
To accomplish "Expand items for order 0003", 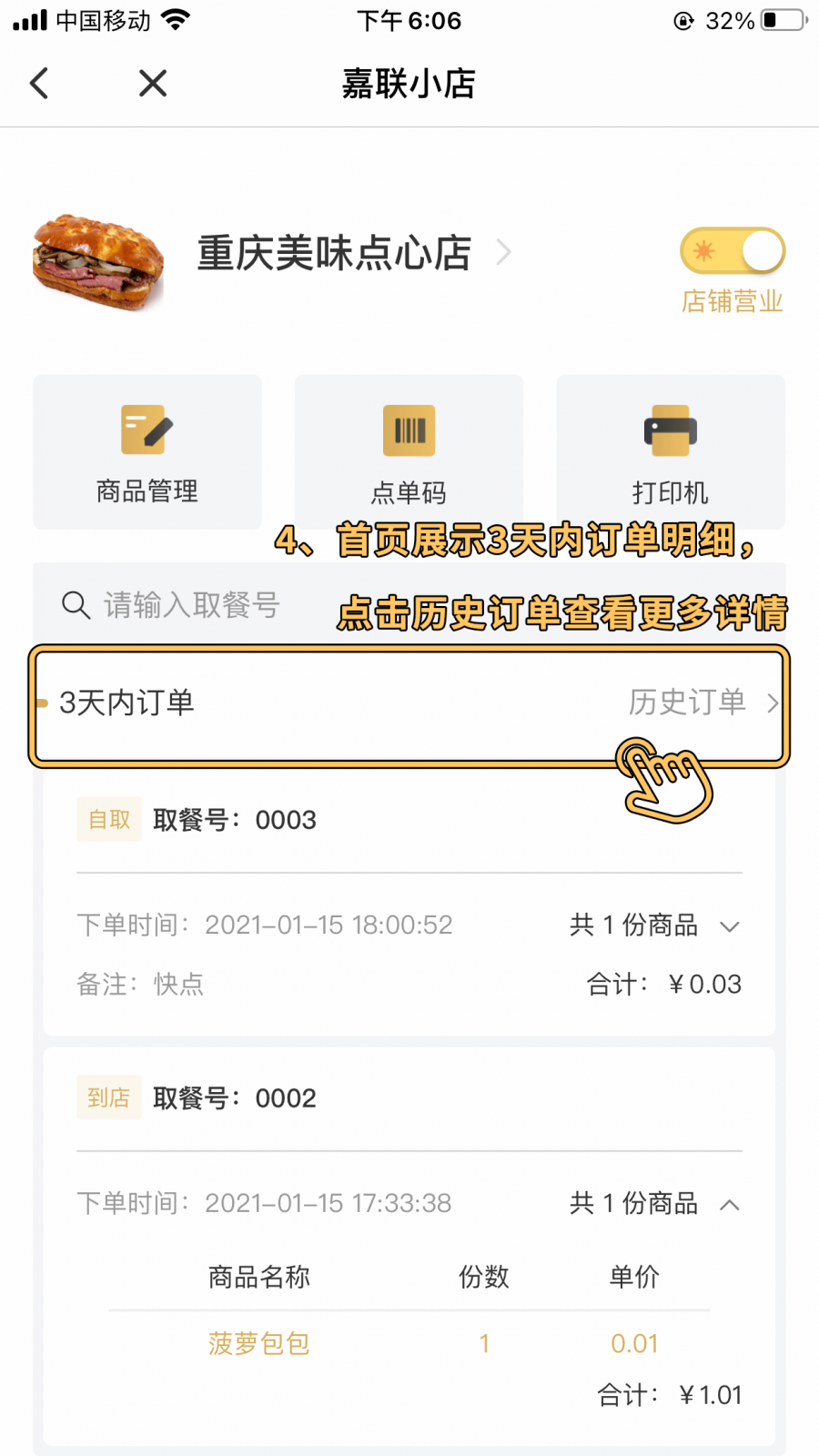I will (x=729, y=926).
